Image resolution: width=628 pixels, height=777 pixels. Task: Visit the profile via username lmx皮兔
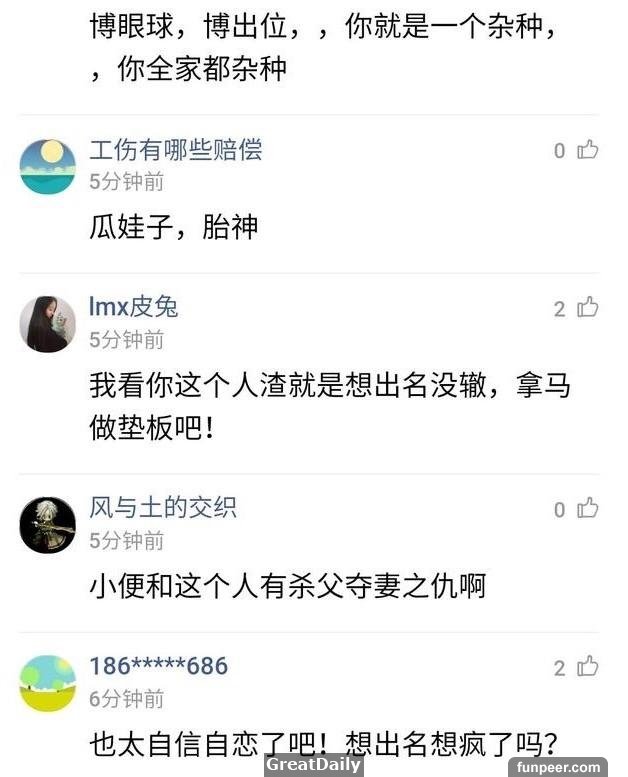pyautogui.click(x=134, y=307)
